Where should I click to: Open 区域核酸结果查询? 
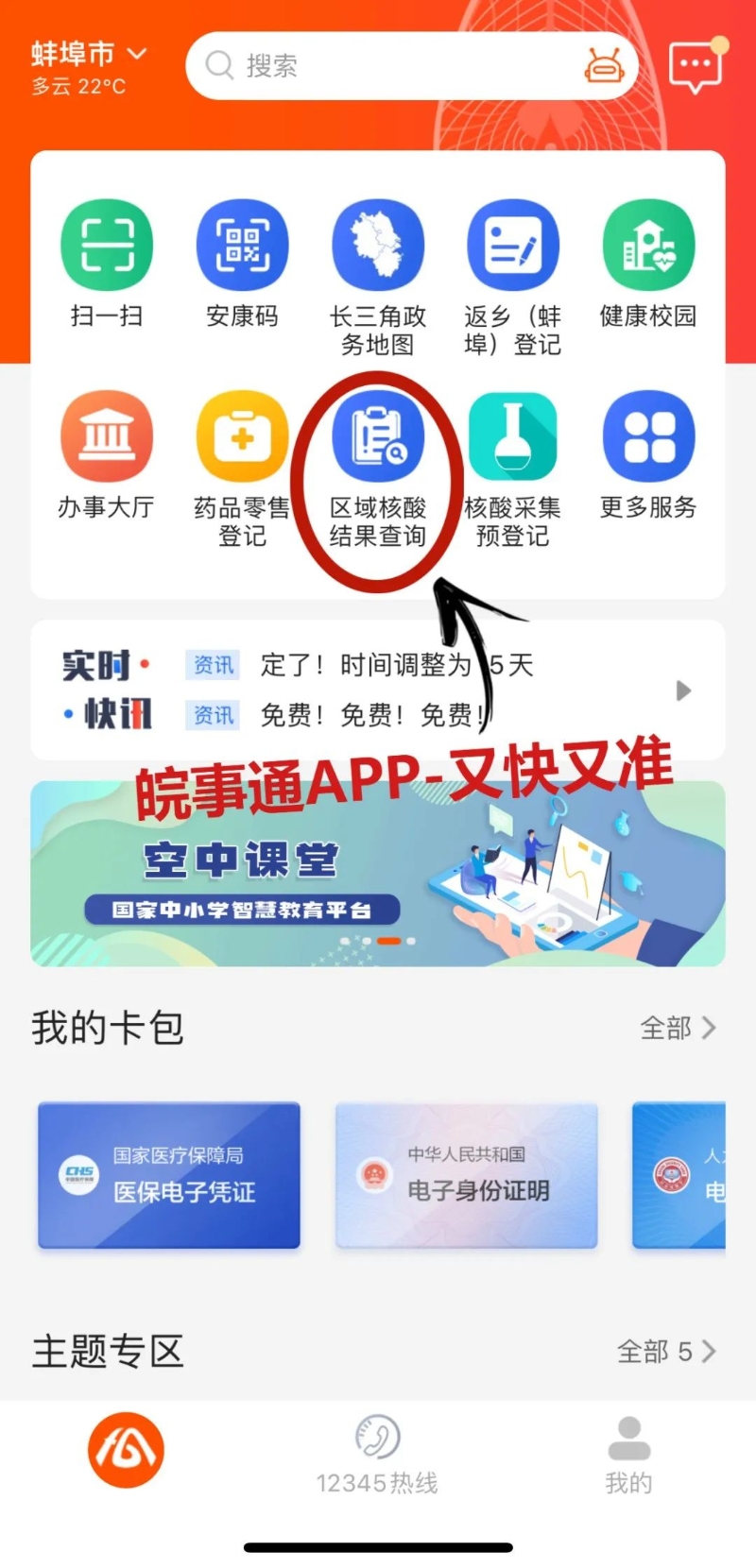[378, 437]
